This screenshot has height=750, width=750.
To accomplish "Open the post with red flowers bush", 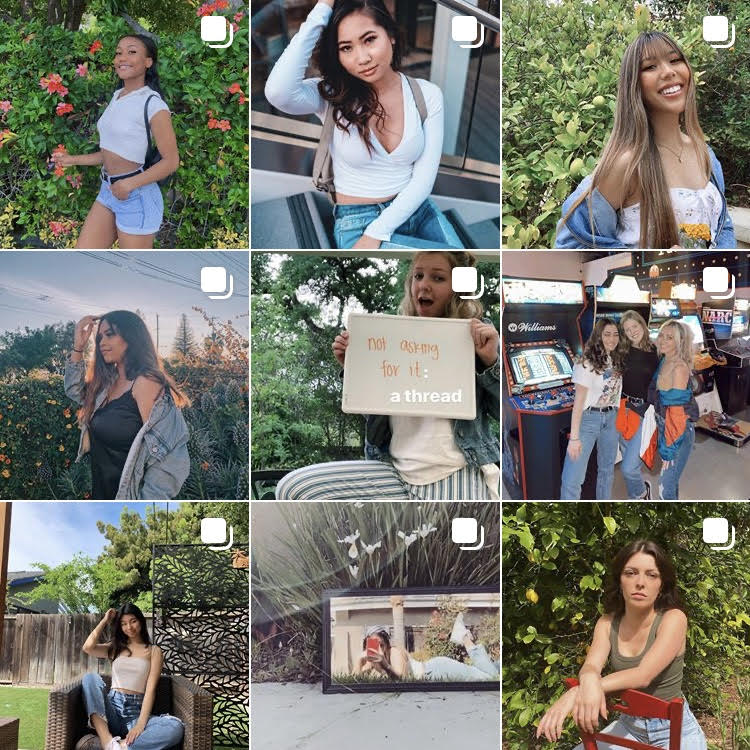I will [x=124, y=124].
